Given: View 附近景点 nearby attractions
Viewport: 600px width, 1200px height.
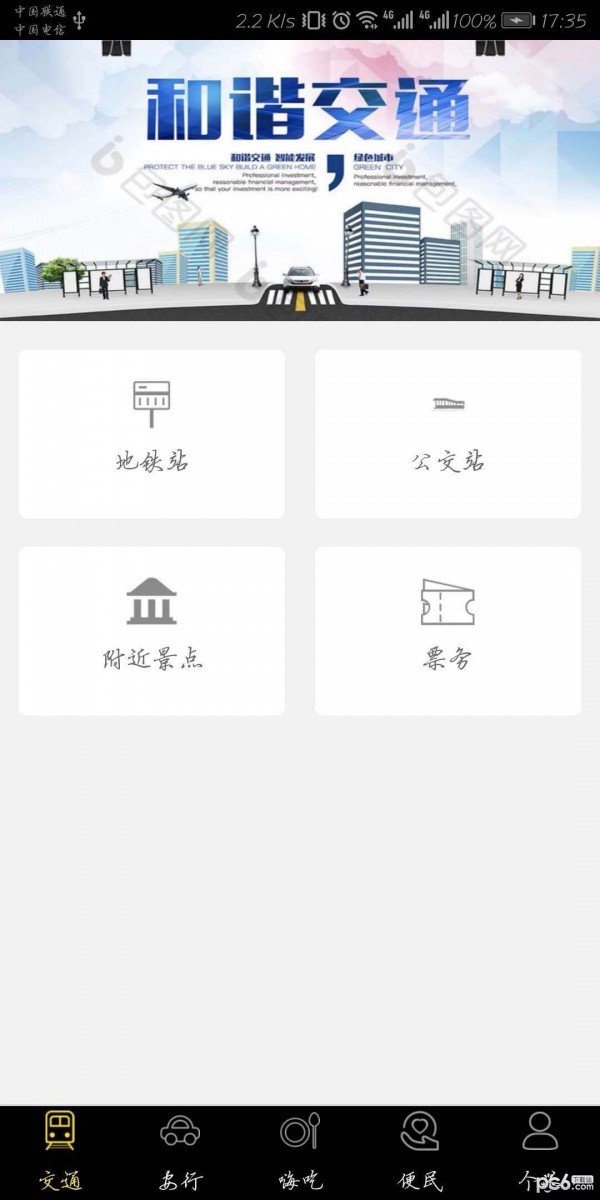Looking at the screenshot, I should click(152, 630).
